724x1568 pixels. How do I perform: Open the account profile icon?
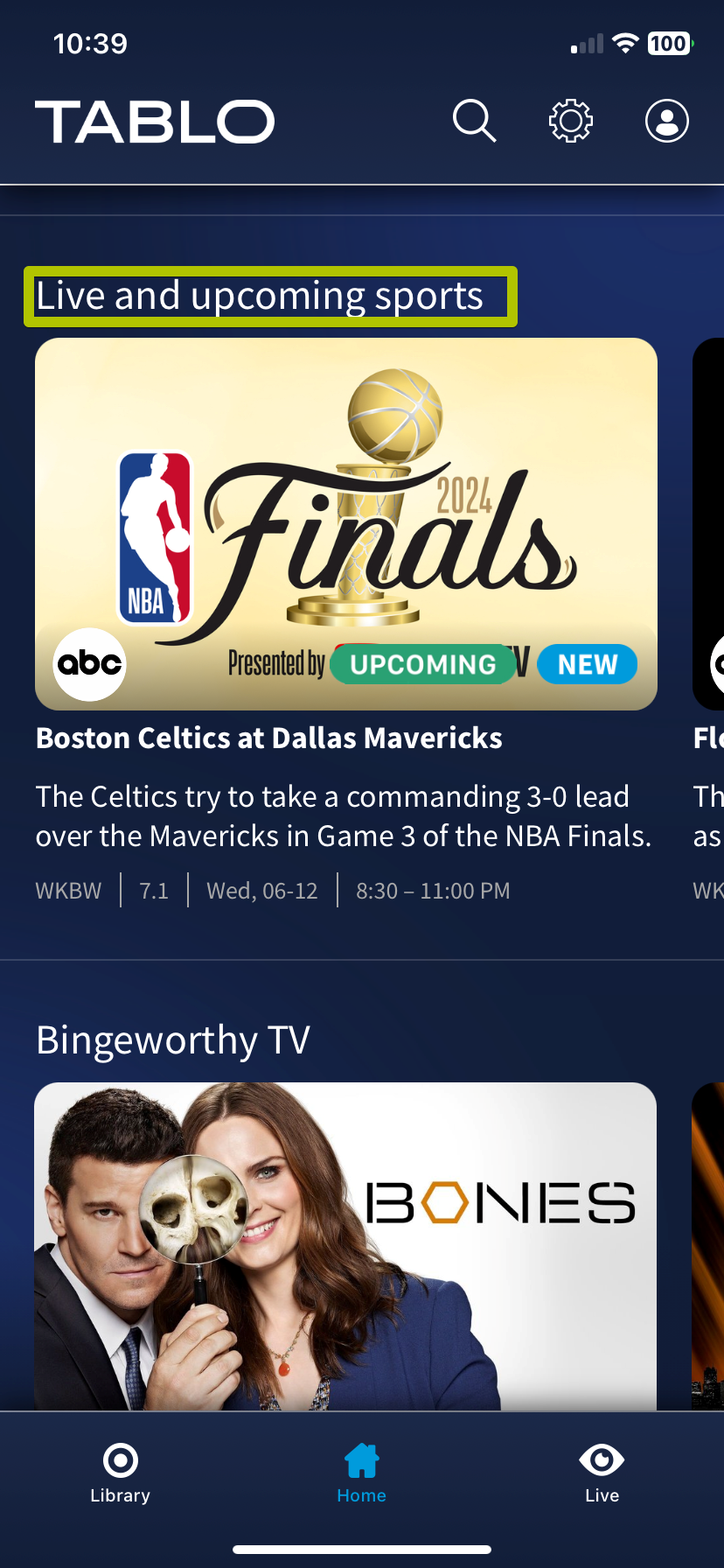click(667, 121)
